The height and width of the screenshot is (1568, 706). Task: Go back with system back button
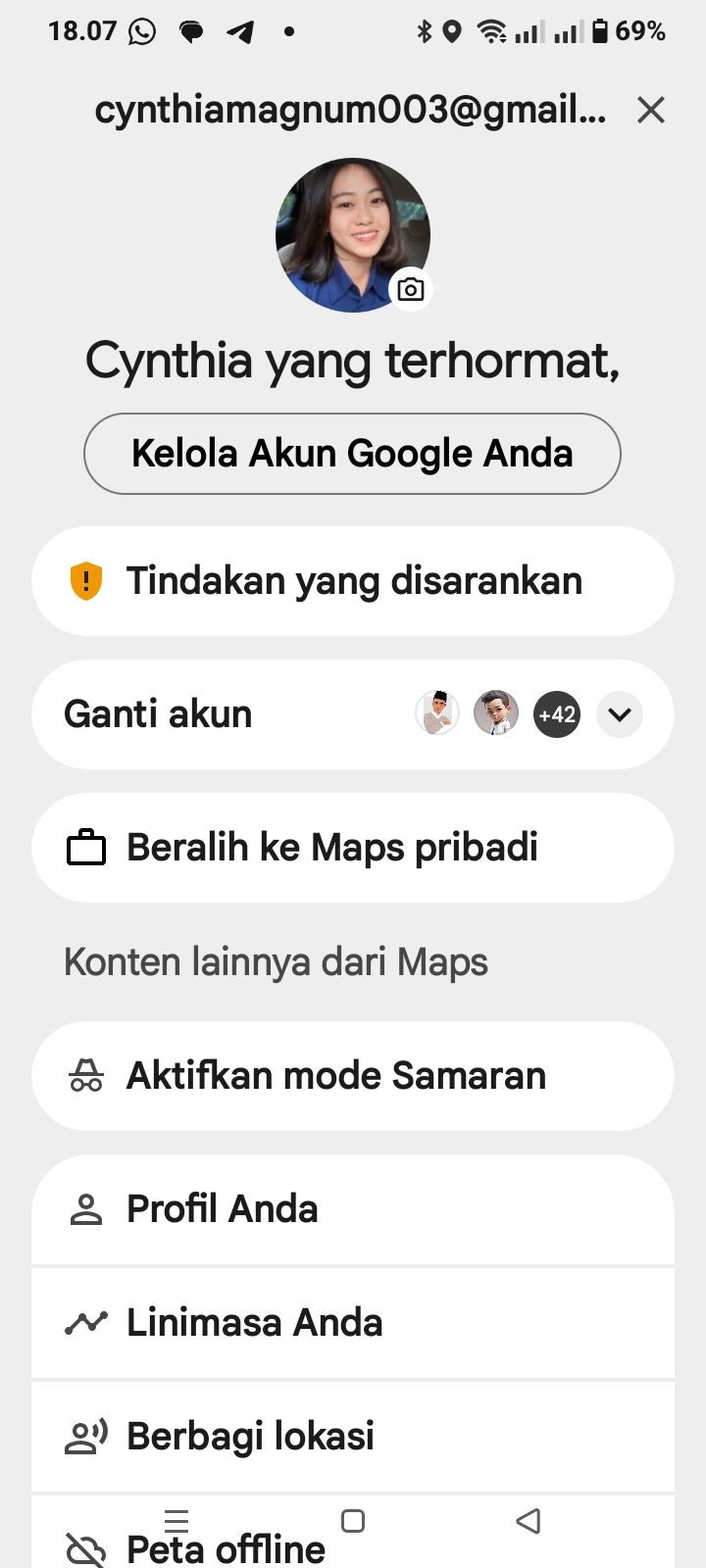pos(529,1521)
